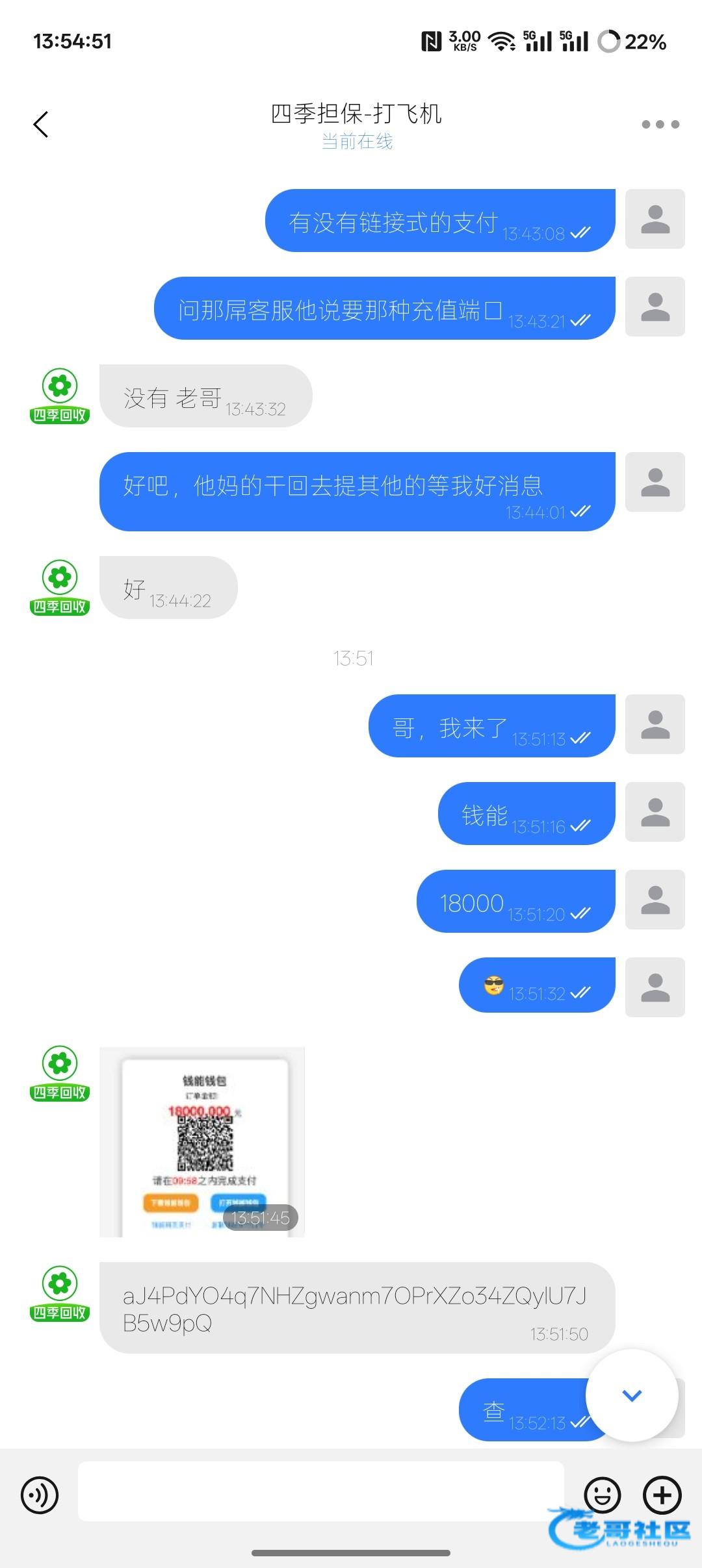Open the emoji picker
702x1568 pixels.
(603, 1495)
